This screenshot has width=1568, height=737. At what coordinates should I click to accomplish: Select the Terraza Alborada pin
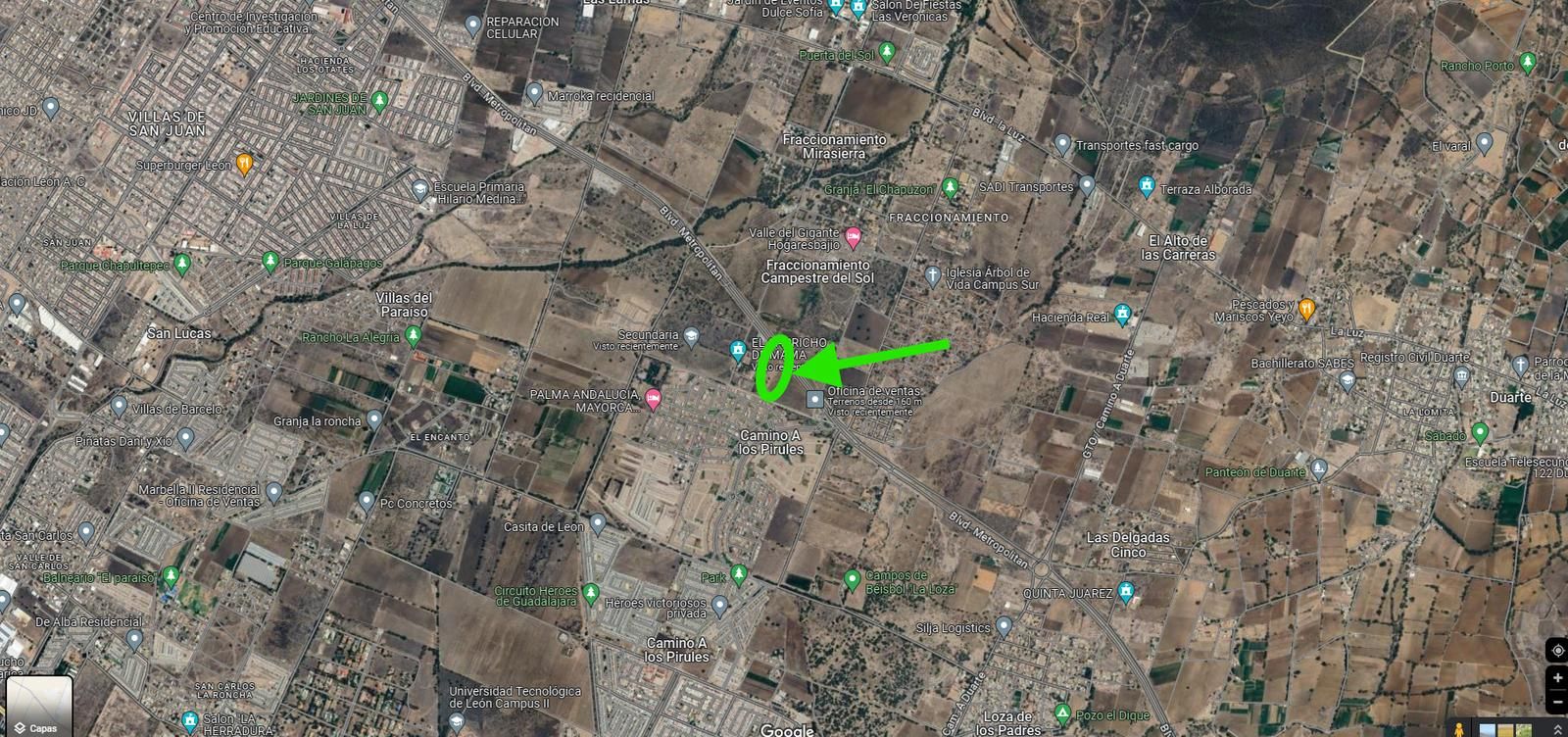click(1147, 186)
